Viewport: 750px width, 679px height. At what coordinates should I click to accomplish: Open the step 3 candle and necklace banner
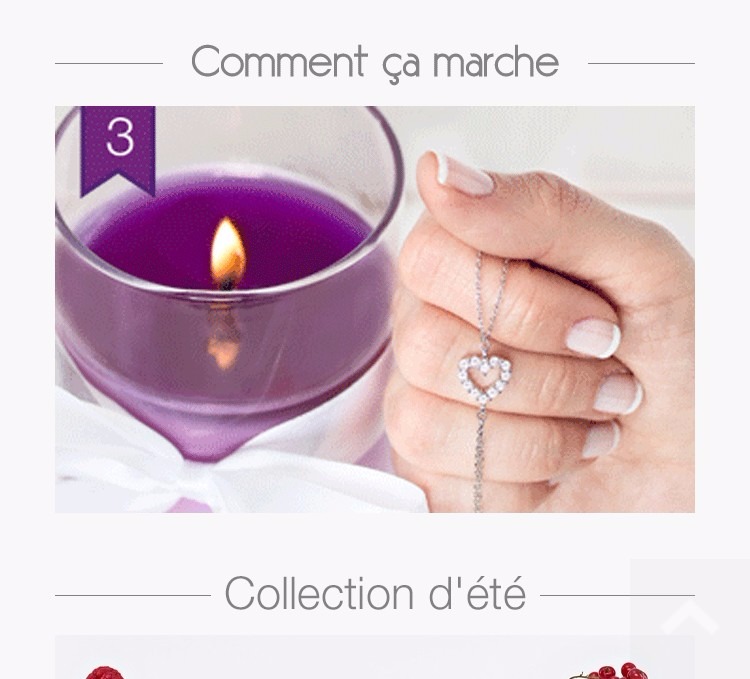coord(375,310)
